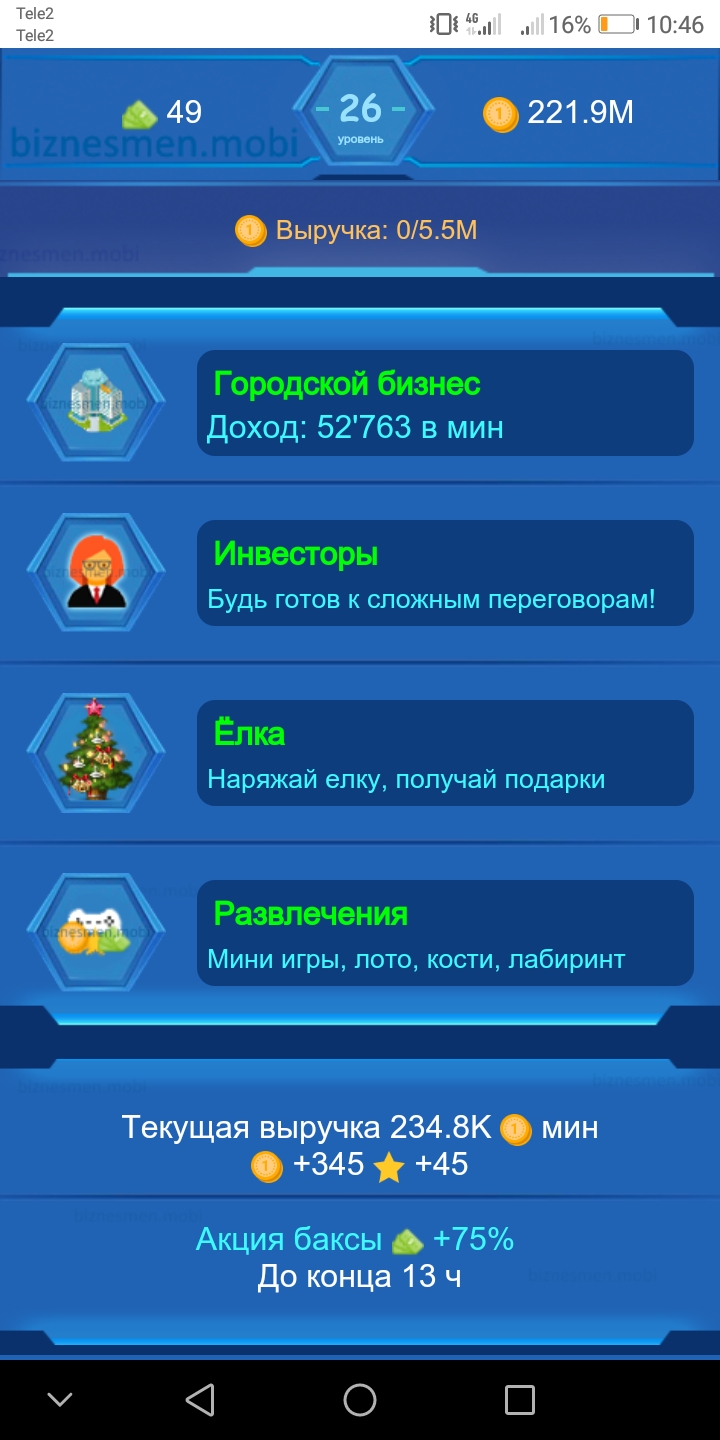
Task: Tap the bucks balance showing 49
Action: [x=163, y=113]
